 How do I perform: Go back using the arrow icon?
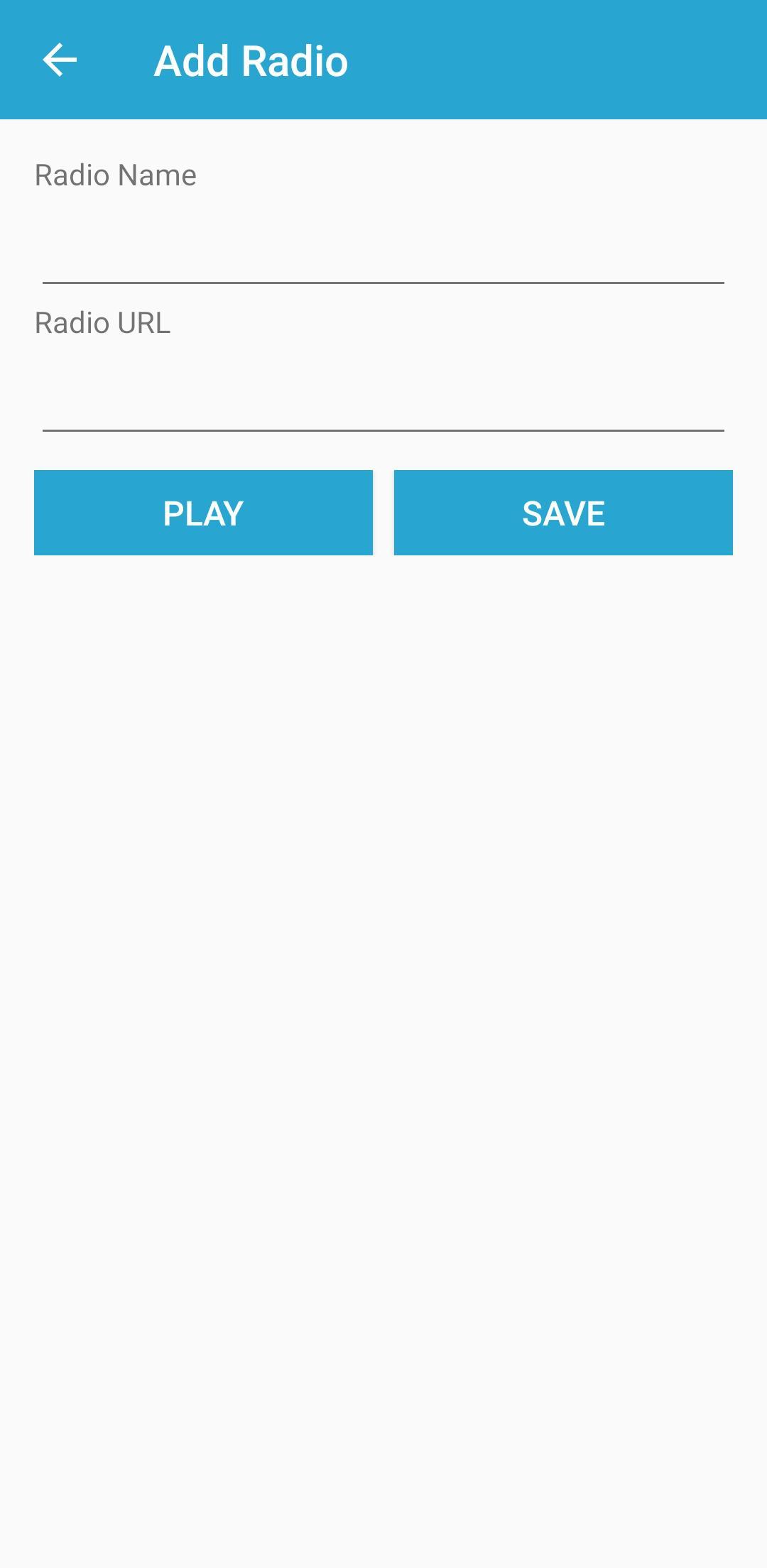pyautogui.click(x=60, y=60)
